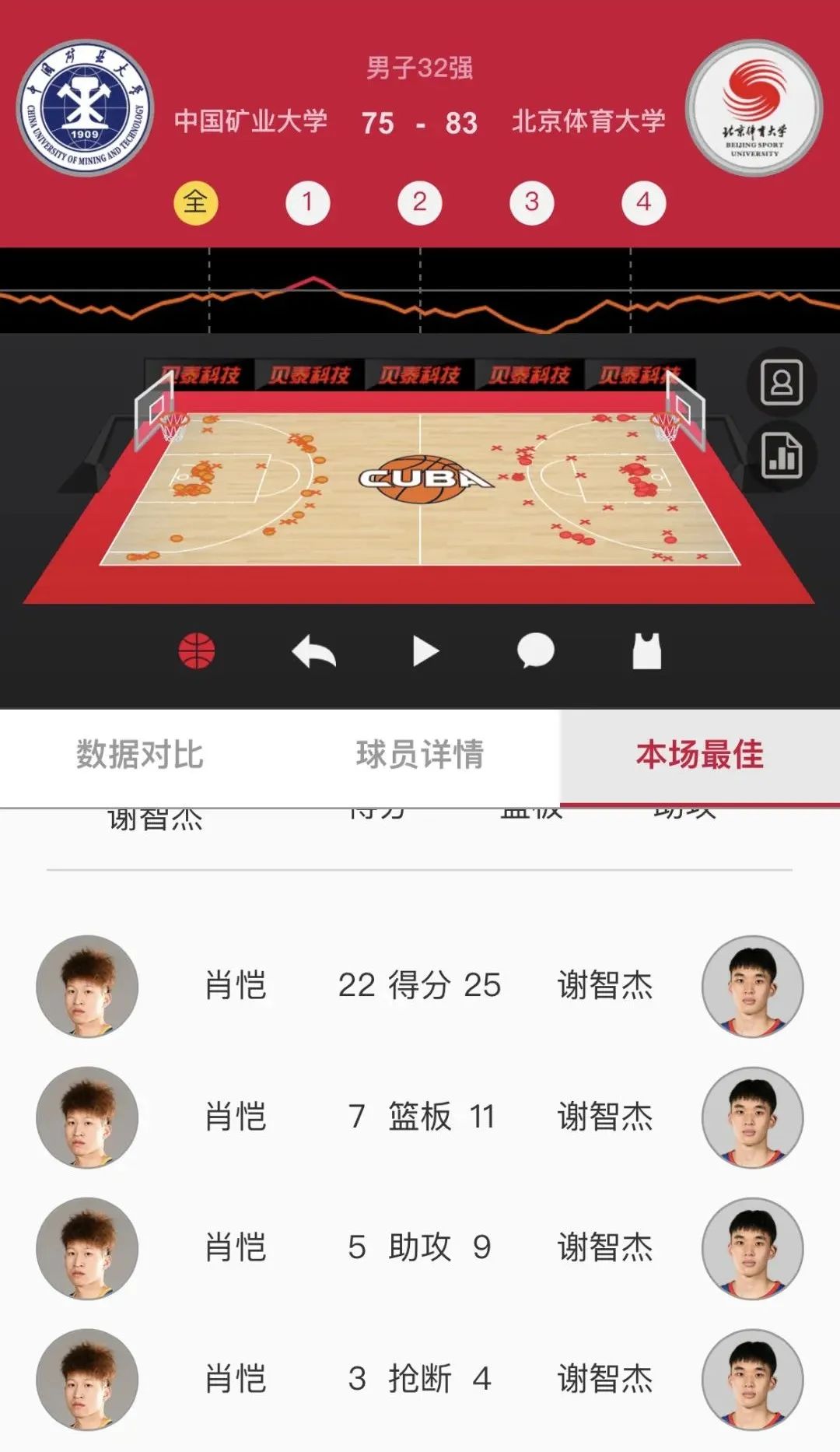Click the jersey icon below the court

pyautogui.click(x=647, y=652)
